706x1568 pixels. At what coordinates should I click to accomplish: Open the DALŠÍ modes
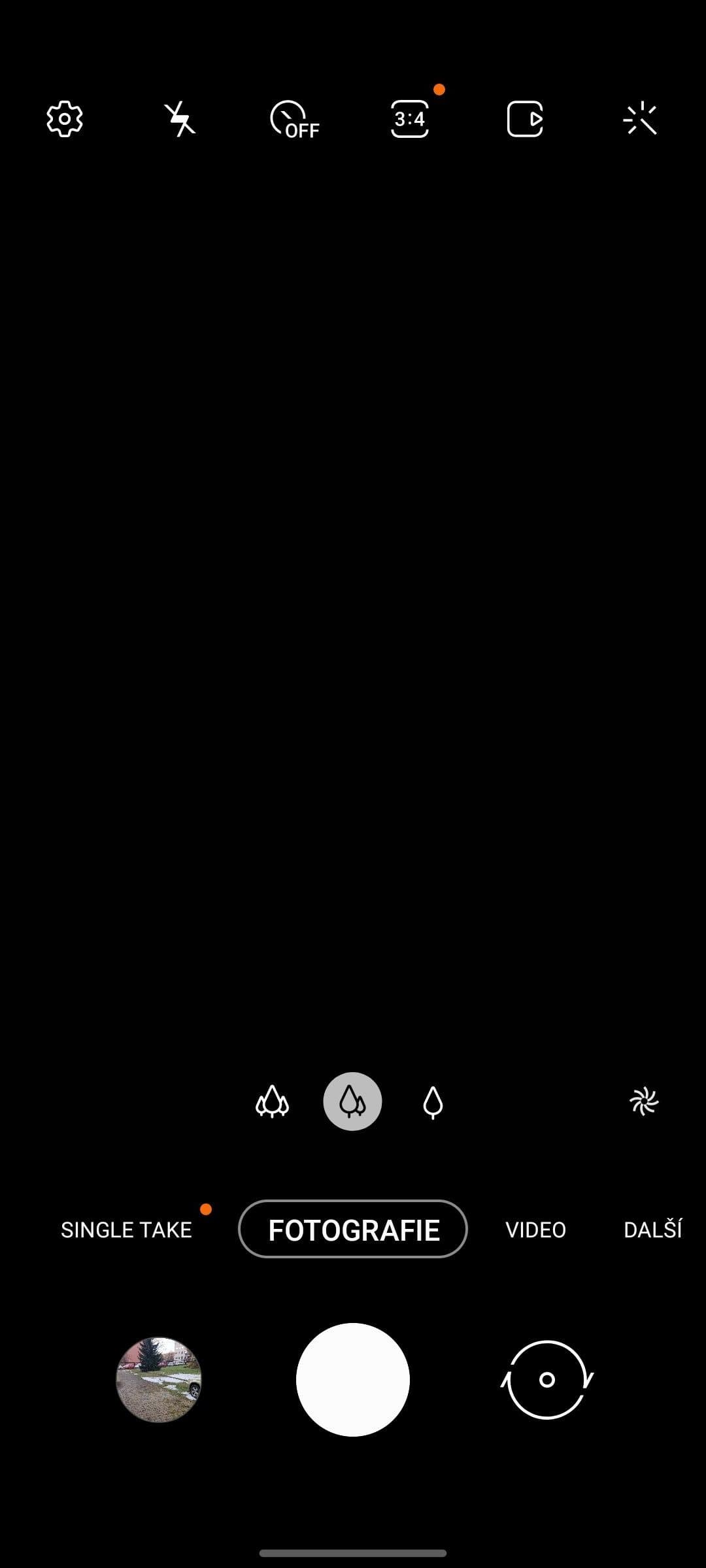pyautogui.click(x=652, y=1228)
